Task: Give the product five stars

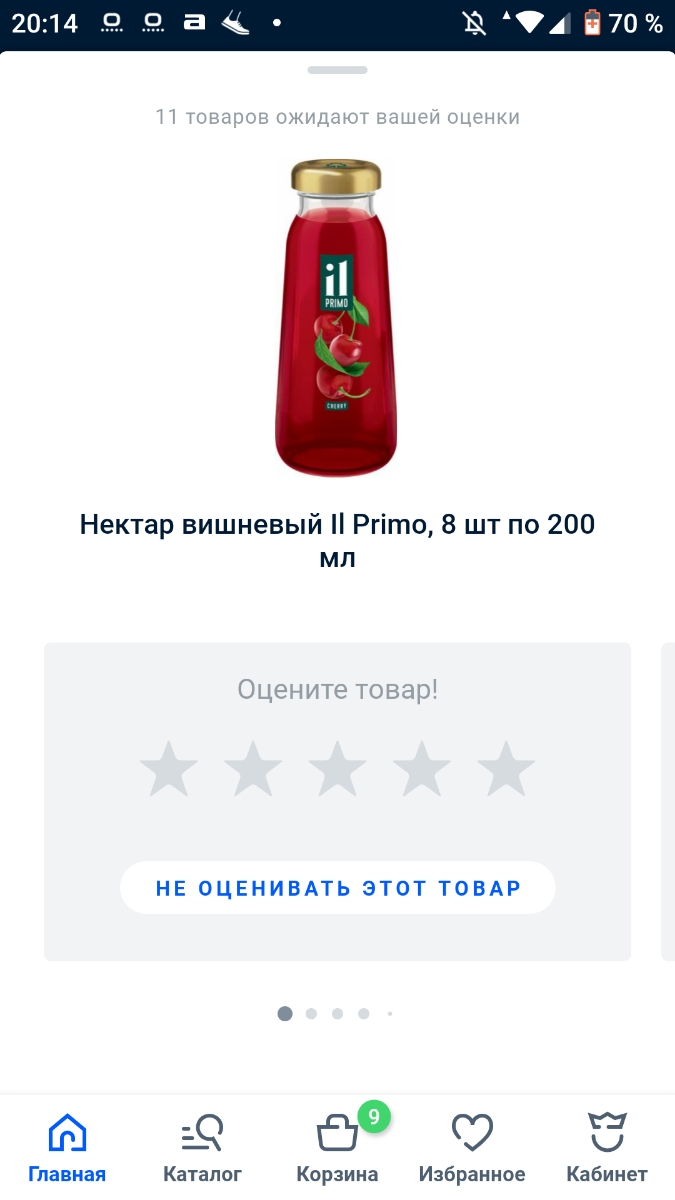Action: click(506, 768)
